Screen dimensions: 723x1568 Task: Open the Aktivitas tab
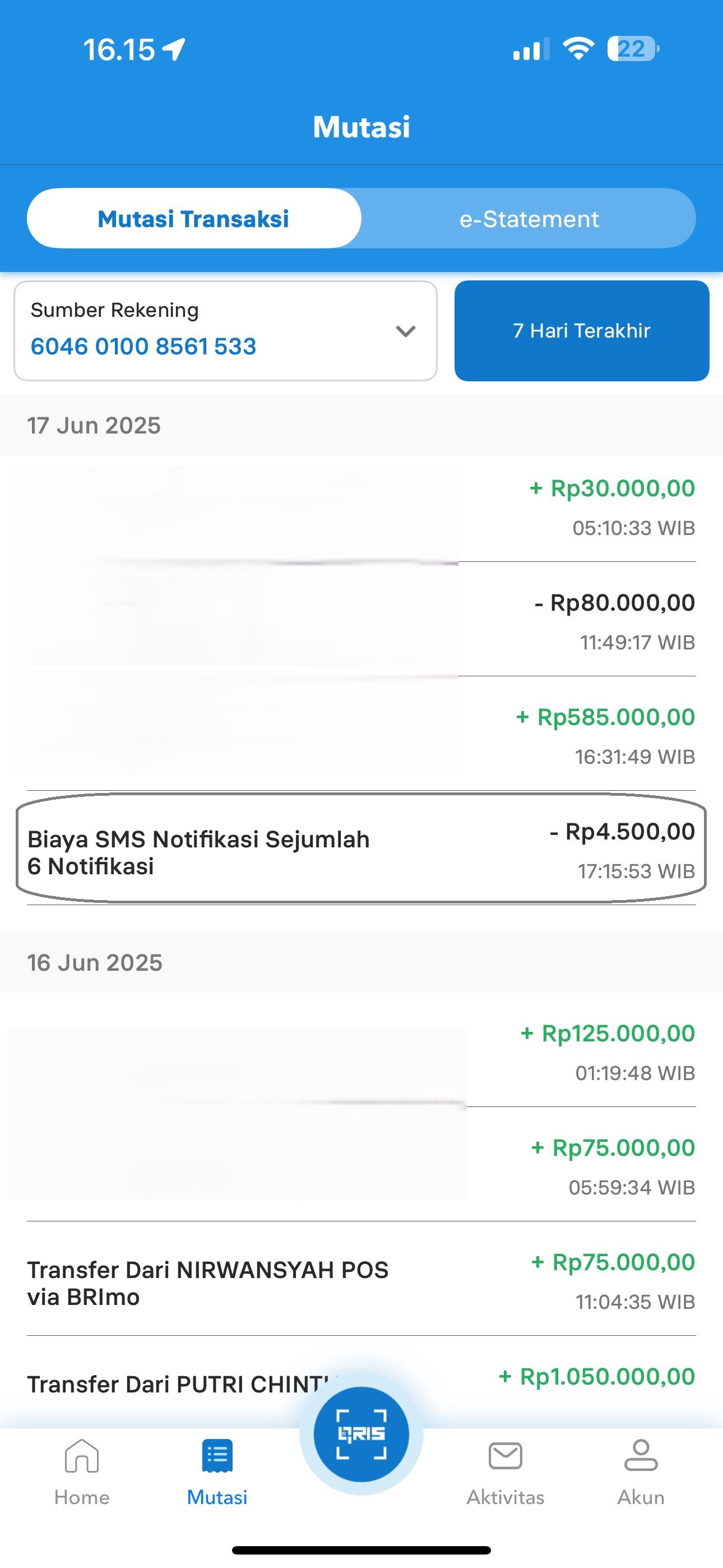coord(505,1470)
